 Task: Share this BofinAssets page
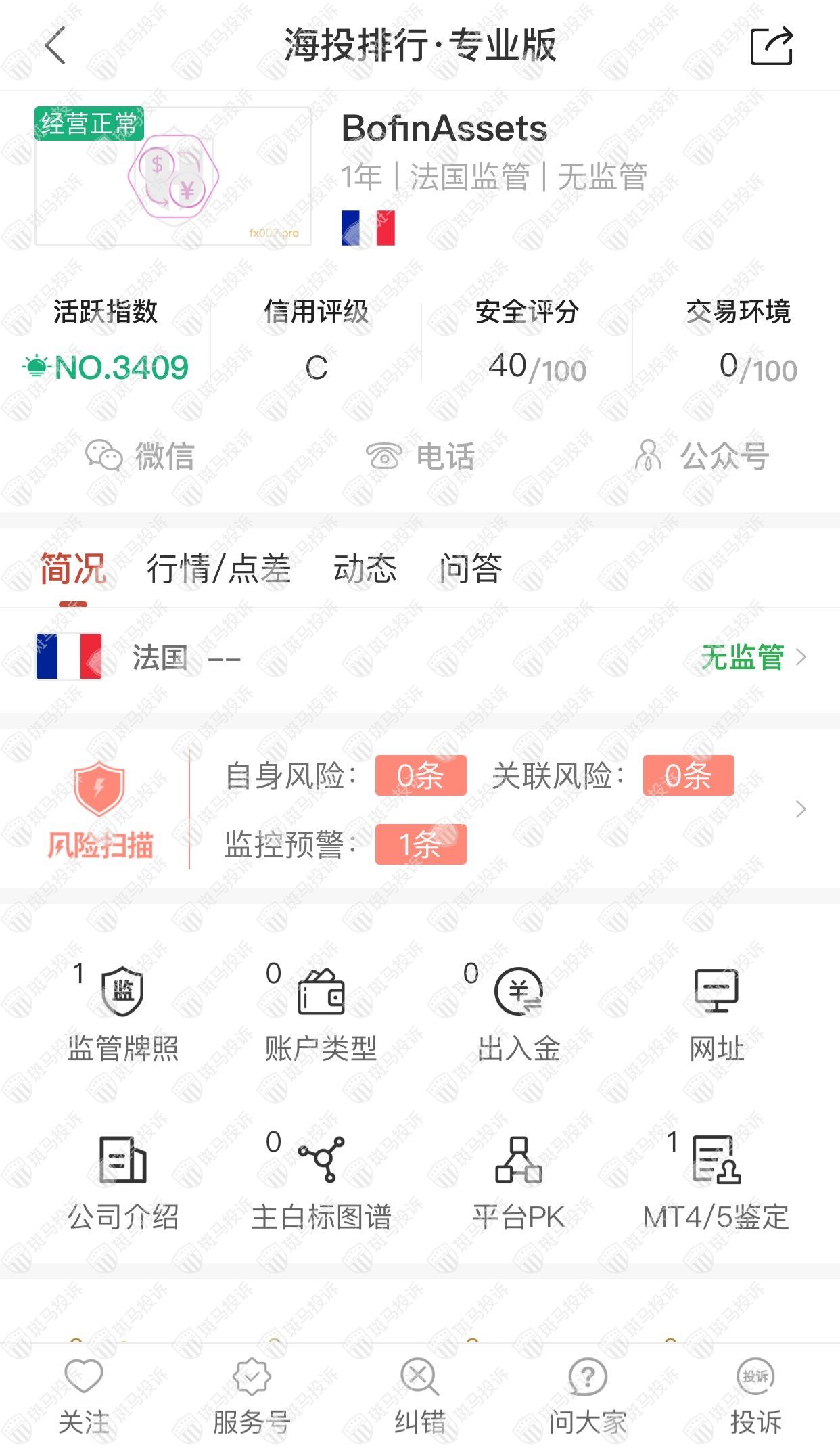point(772,46)
